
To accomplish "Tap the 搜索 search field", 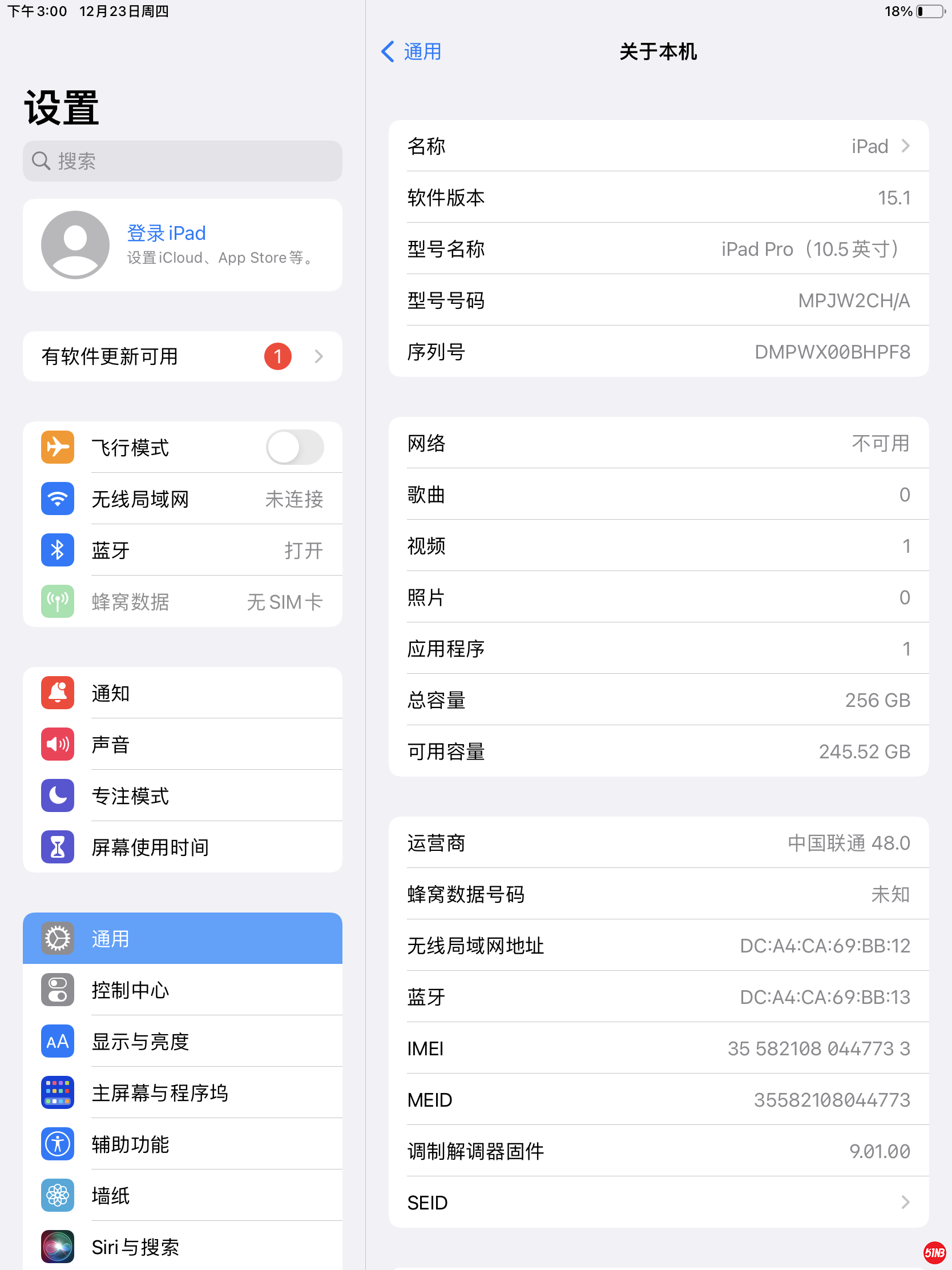I will coord(183,162).
